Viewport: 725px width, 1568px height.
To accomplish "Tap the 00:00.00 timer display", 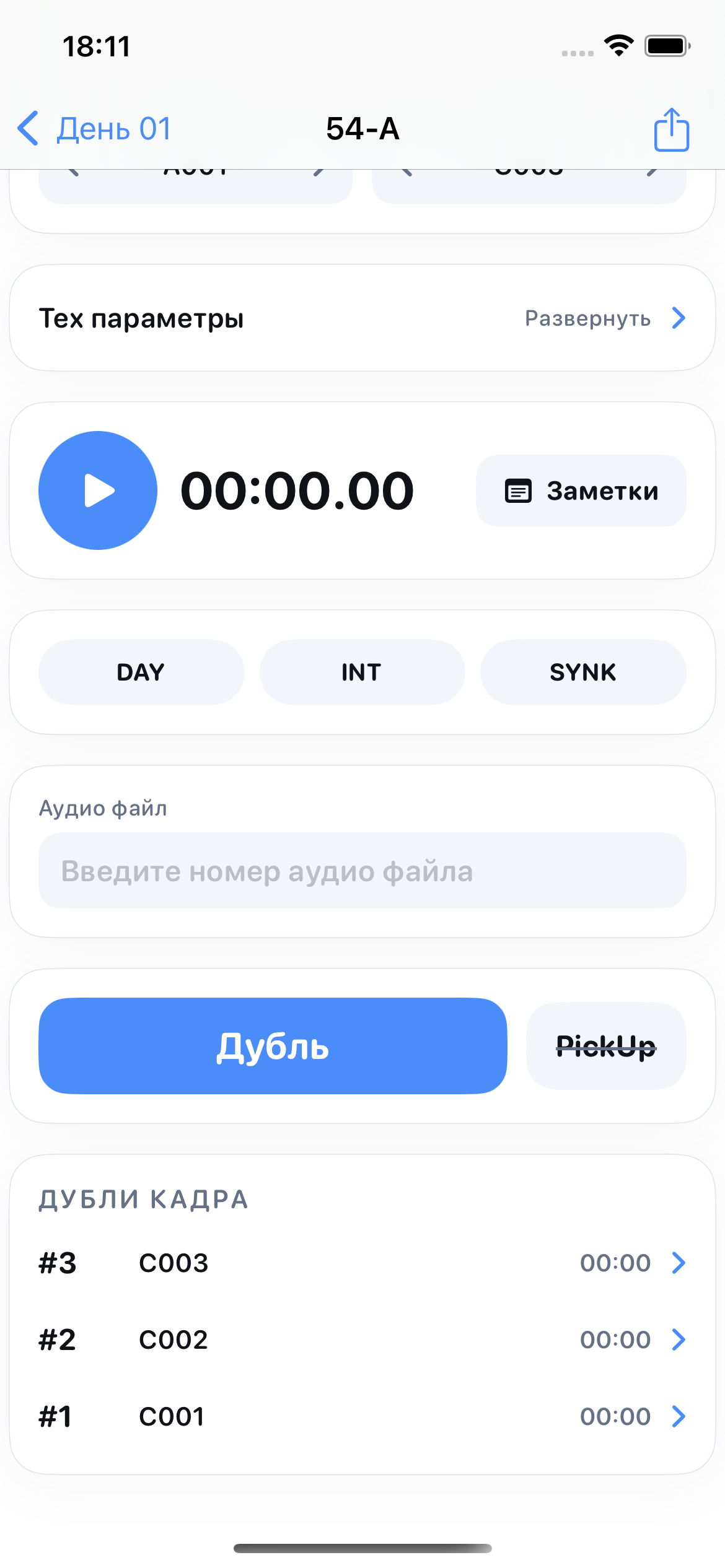I will click(x=297, y=490).
